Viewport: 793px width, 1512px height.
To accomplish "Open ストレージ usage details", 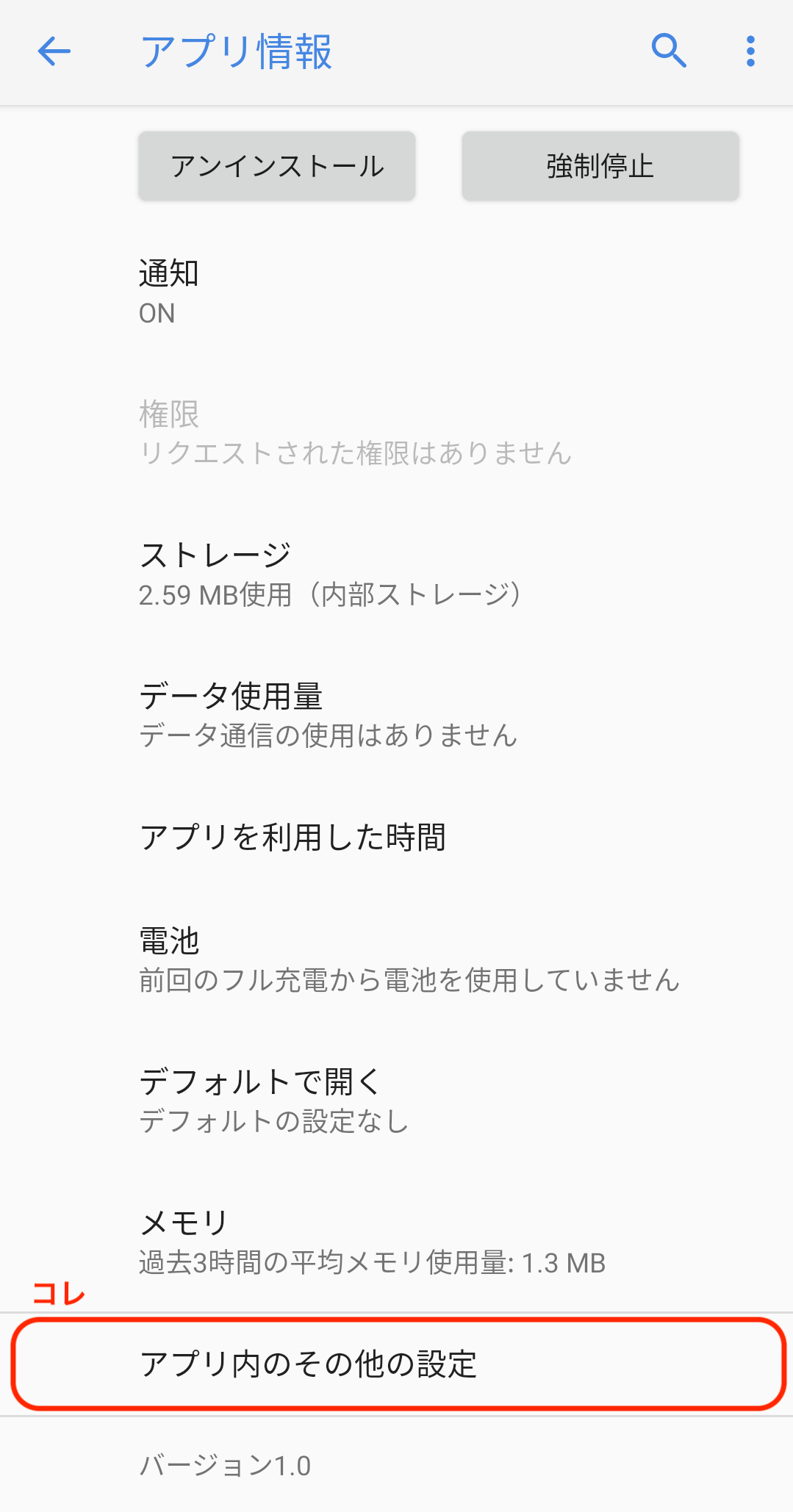I will click(x=397, y=574).
